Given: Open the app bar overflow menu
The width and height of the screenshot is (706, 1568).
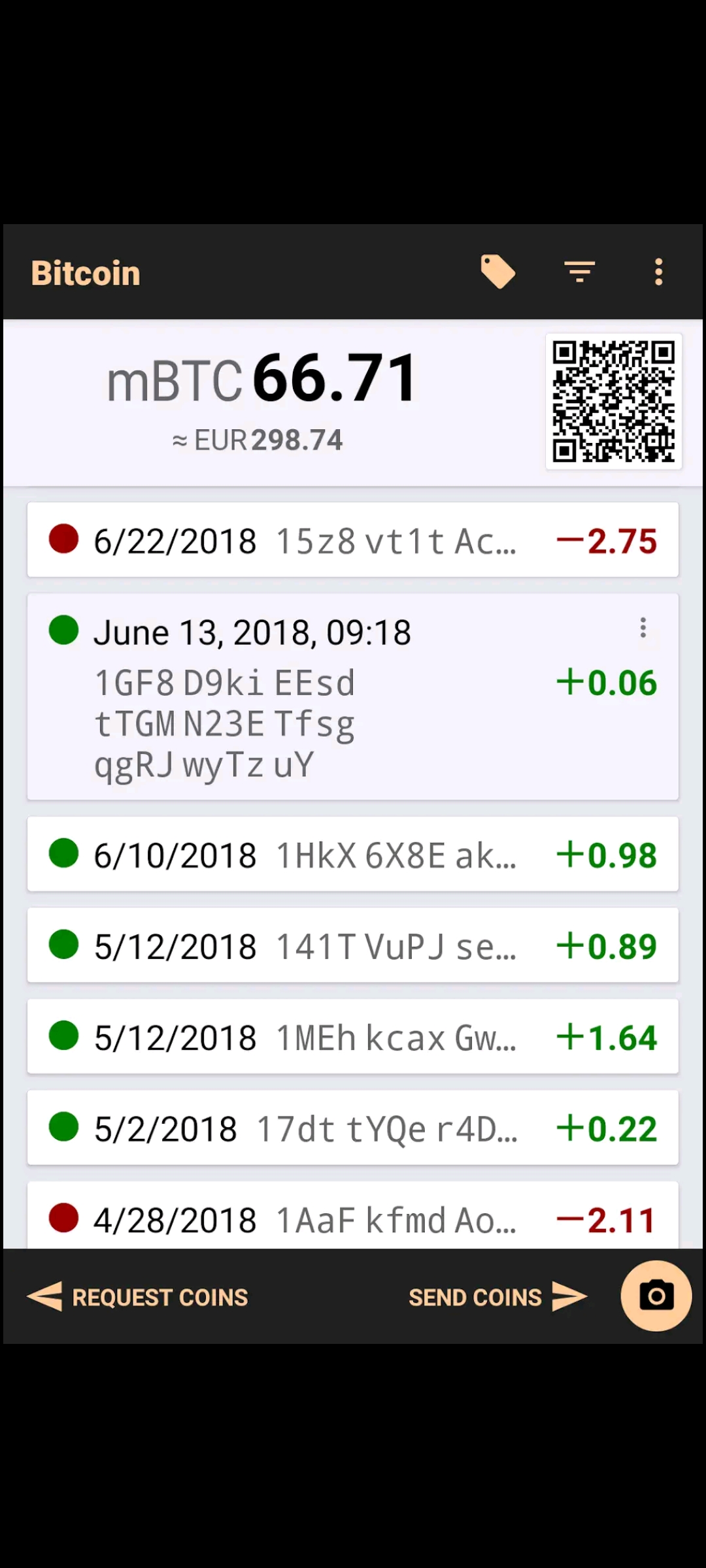Looking at the screenshot, I should pos(659,272).
